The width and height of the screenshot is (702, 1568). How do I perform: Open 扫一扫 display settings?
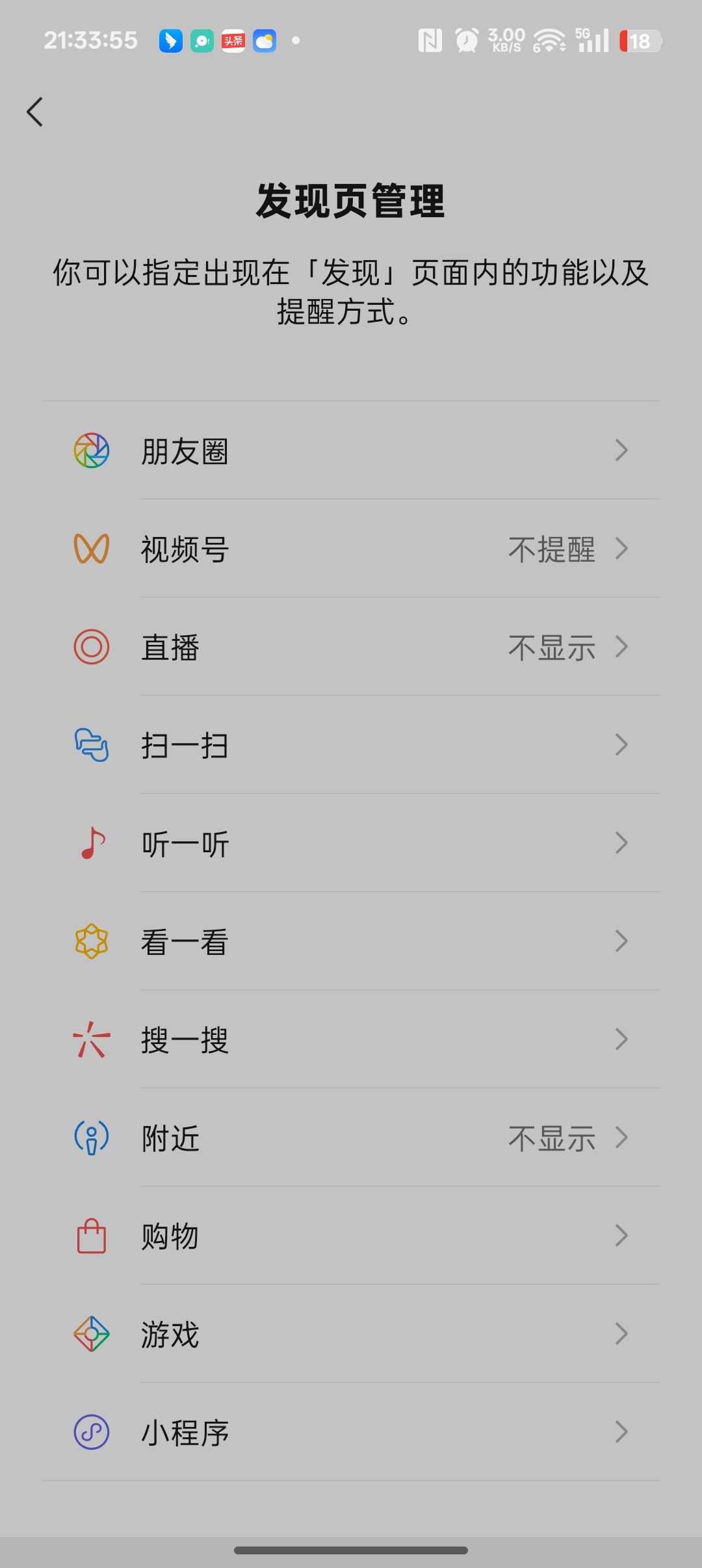click(x=351, y=746)
